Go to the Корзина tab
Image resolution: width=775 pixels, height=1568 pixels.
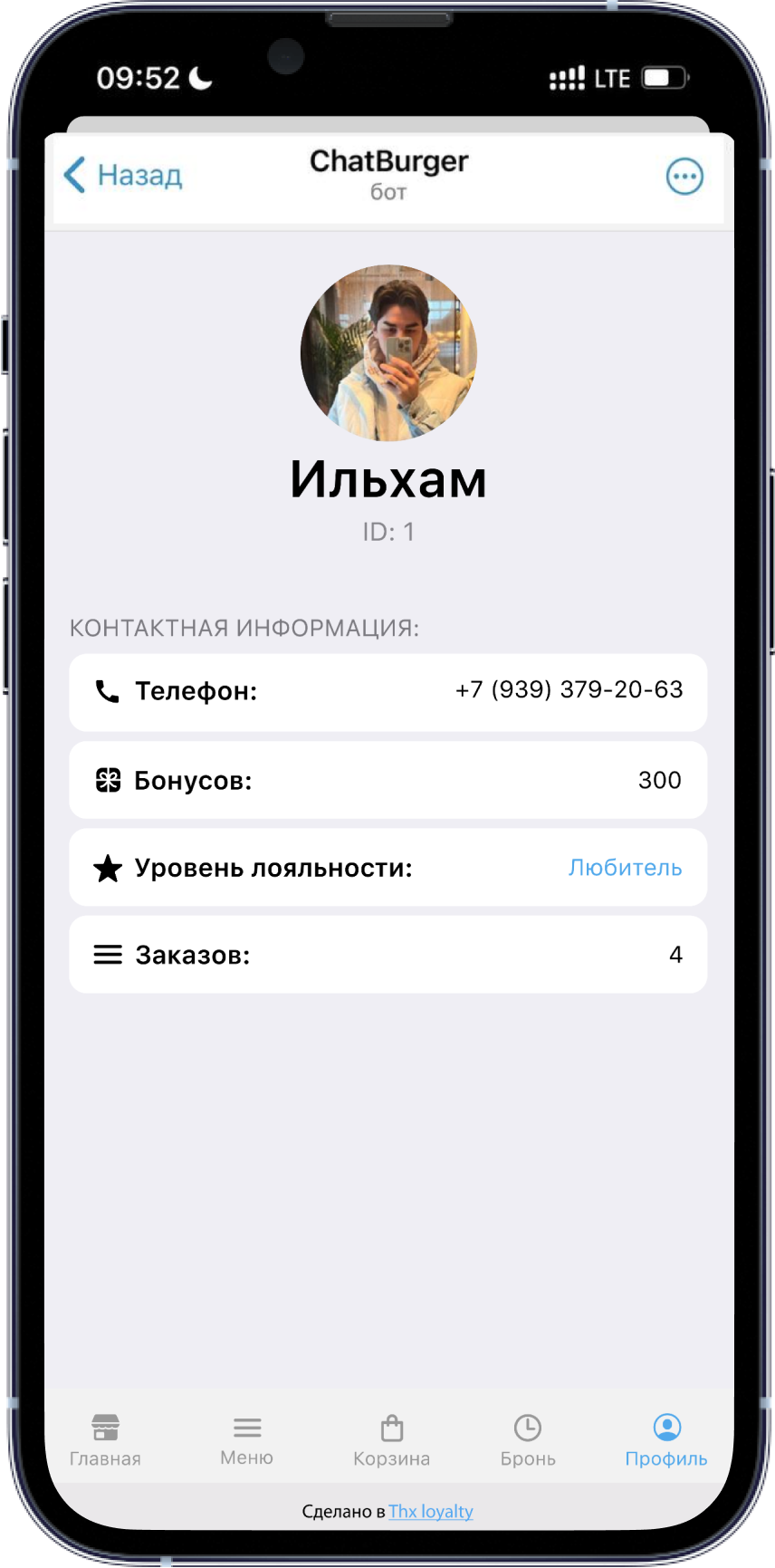pos(391,1440)
